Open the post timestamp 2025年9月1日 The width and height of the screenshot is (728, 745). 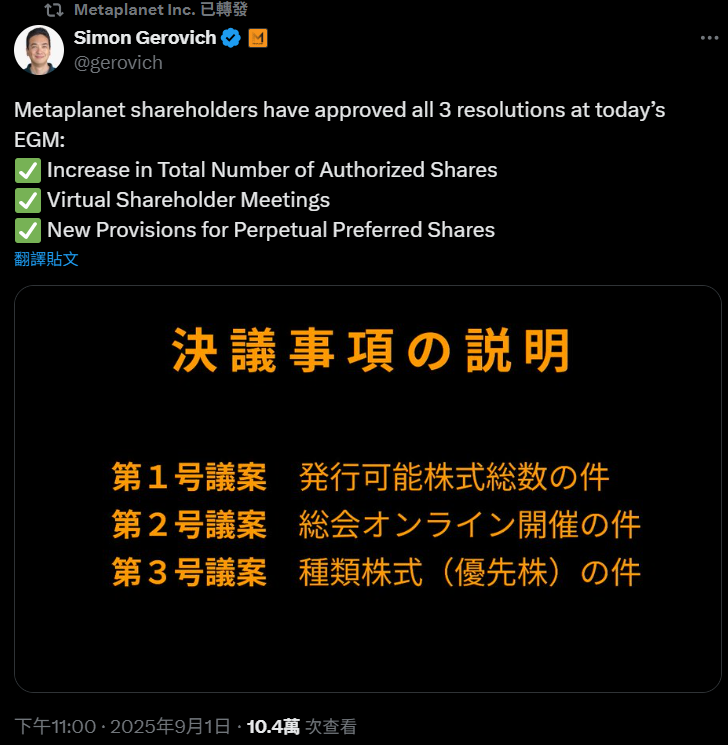(122, 727)
